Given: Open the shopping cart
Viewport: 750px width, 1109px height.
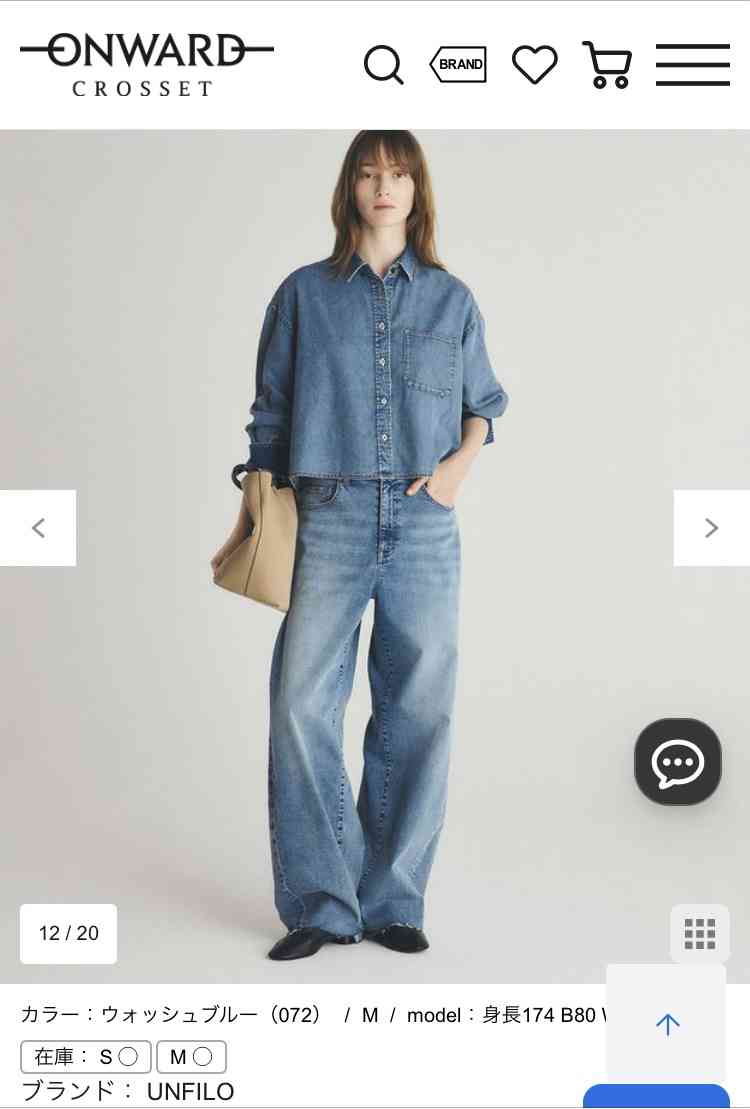Looking at the screenshot, I should tap(607, 65).
